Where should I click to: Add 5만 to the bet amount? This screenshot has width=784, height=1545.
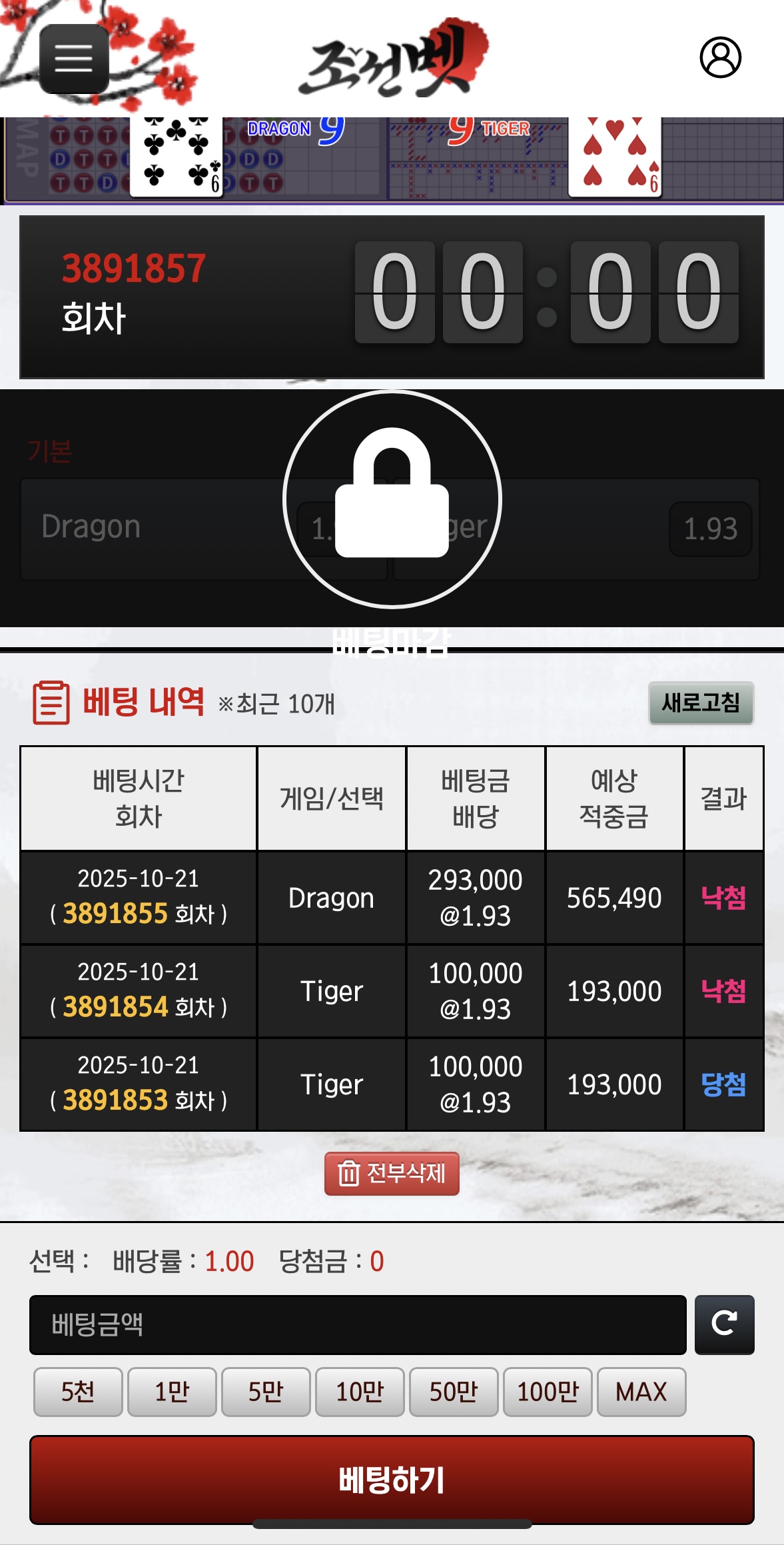266,1392
